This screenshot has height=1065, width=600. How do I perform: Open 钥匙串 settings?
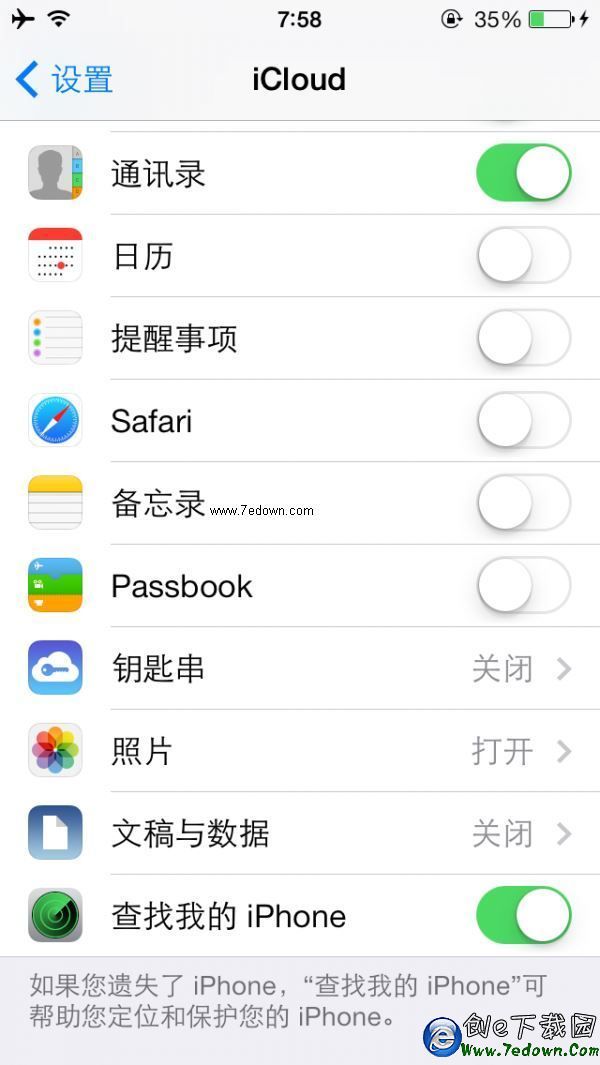300,668
